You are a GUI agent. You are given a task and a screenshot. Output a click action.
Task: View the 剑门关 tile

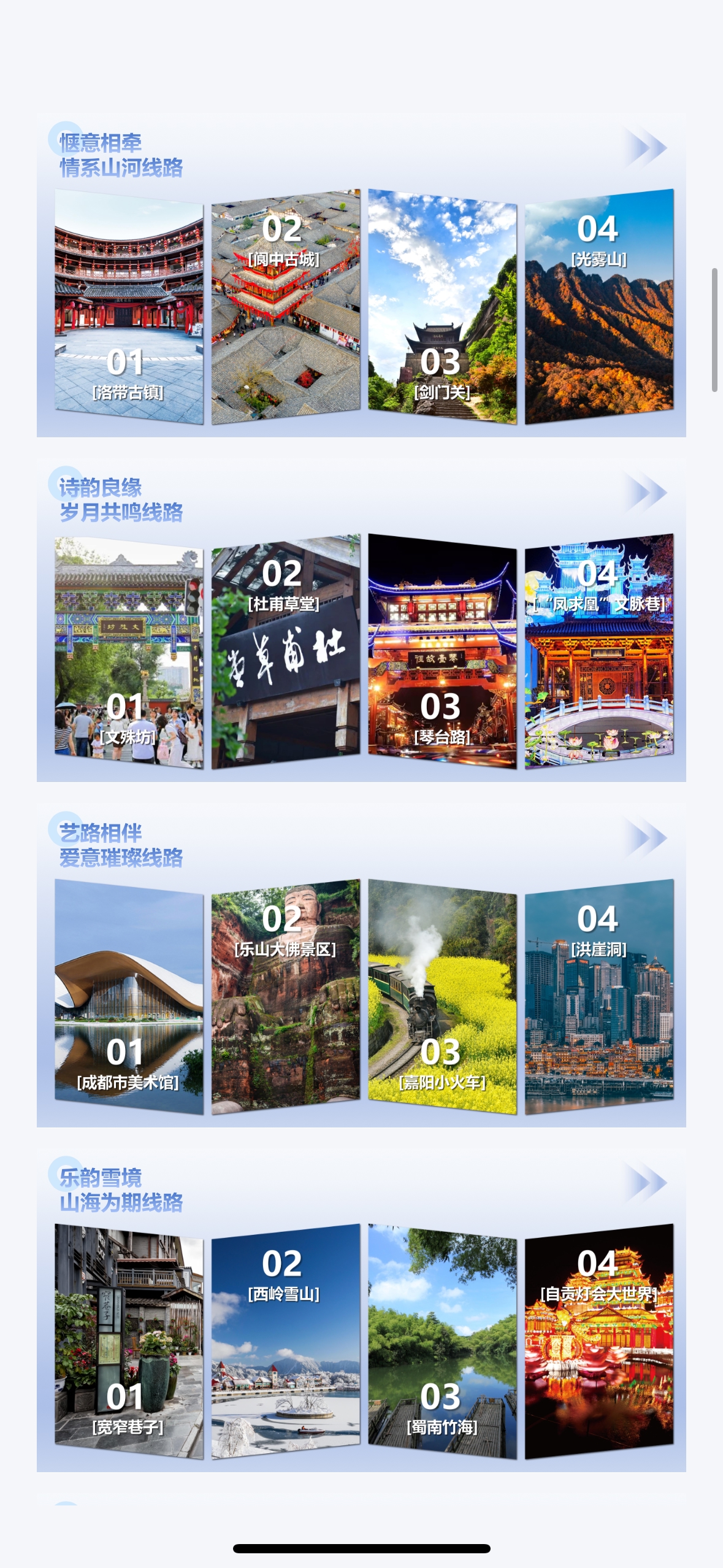[x=442, y=307]
